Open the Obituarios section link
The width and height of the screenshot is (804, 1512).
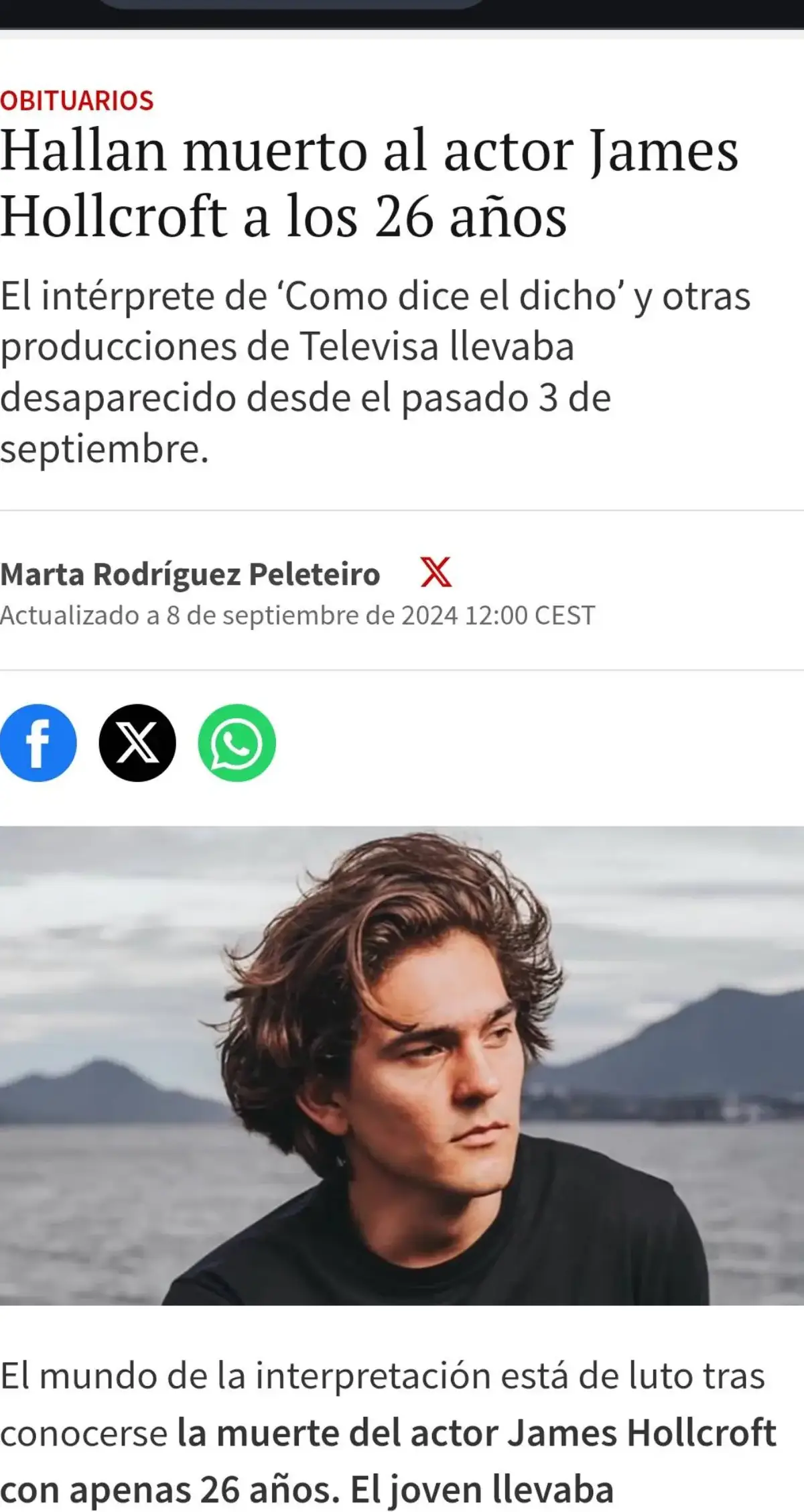(x=77, y=101)
